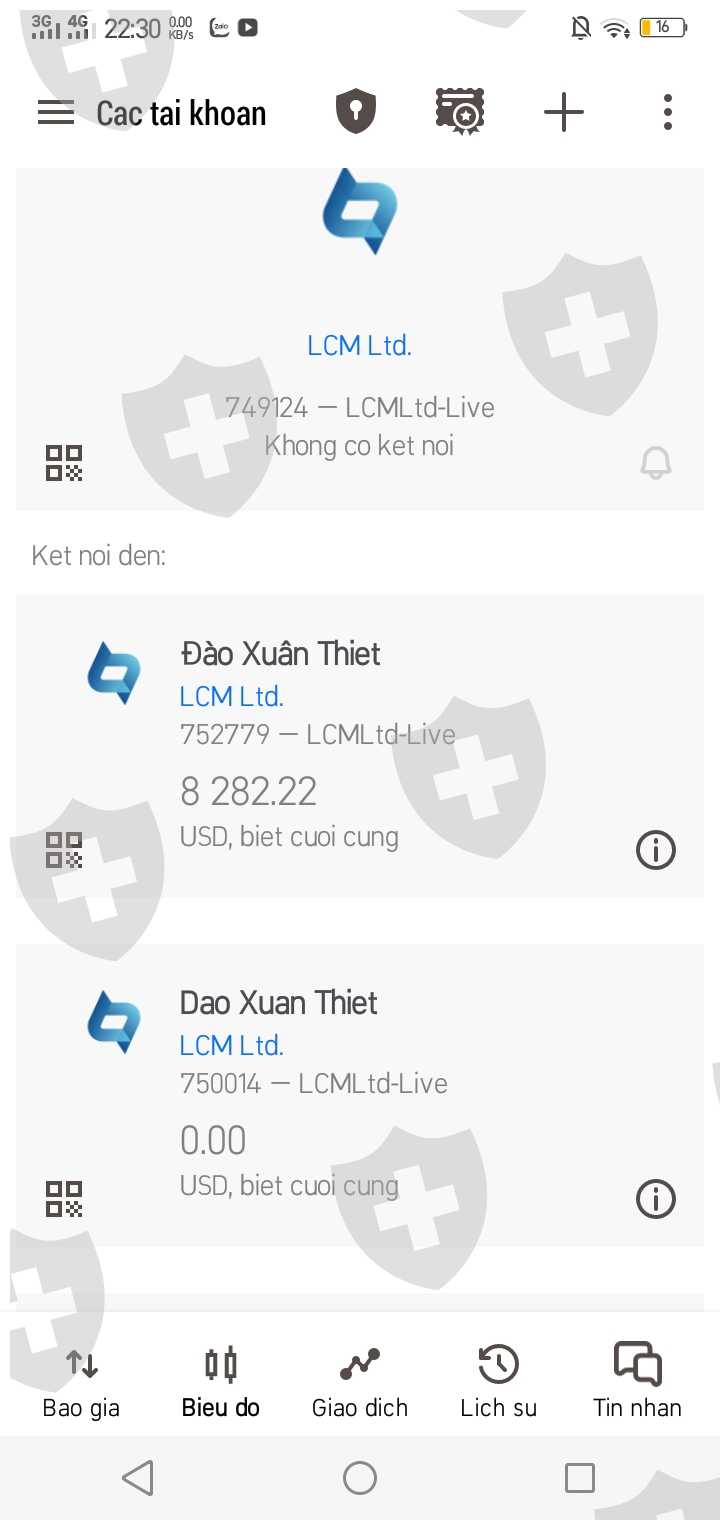Image resolution: width=720 pixels, height=1520 pixels.
Task: Tap the notification bell on account 749124
Action: pyautogui.click(x=656, y=463)
